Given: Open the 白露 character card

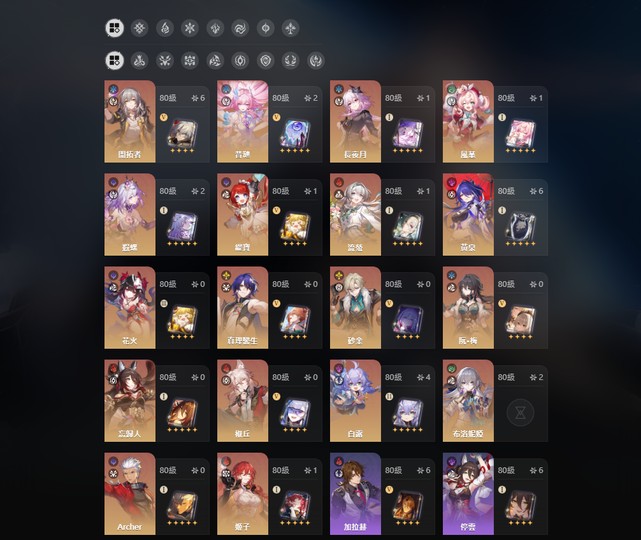Looking at the screenshot, I should 355,400.
